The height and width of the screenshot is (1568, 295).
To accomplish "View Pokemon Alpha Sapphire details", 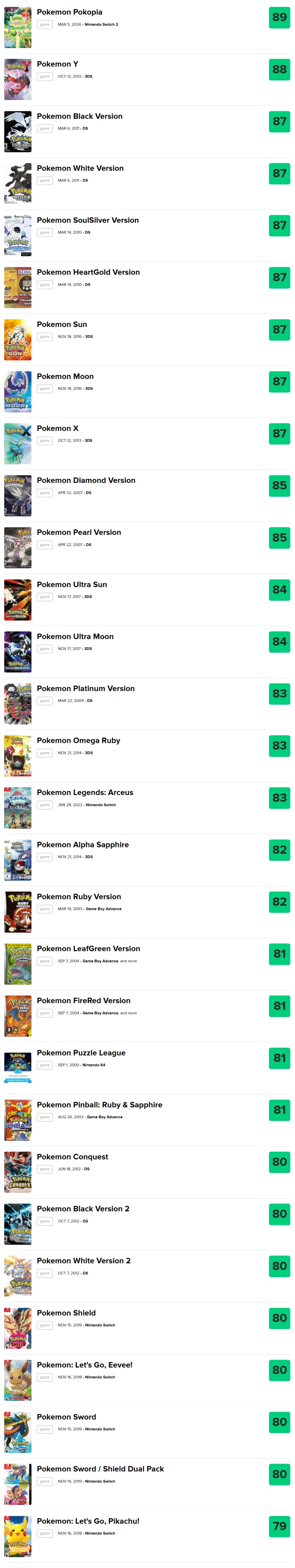I will click(x=82, y=845).
